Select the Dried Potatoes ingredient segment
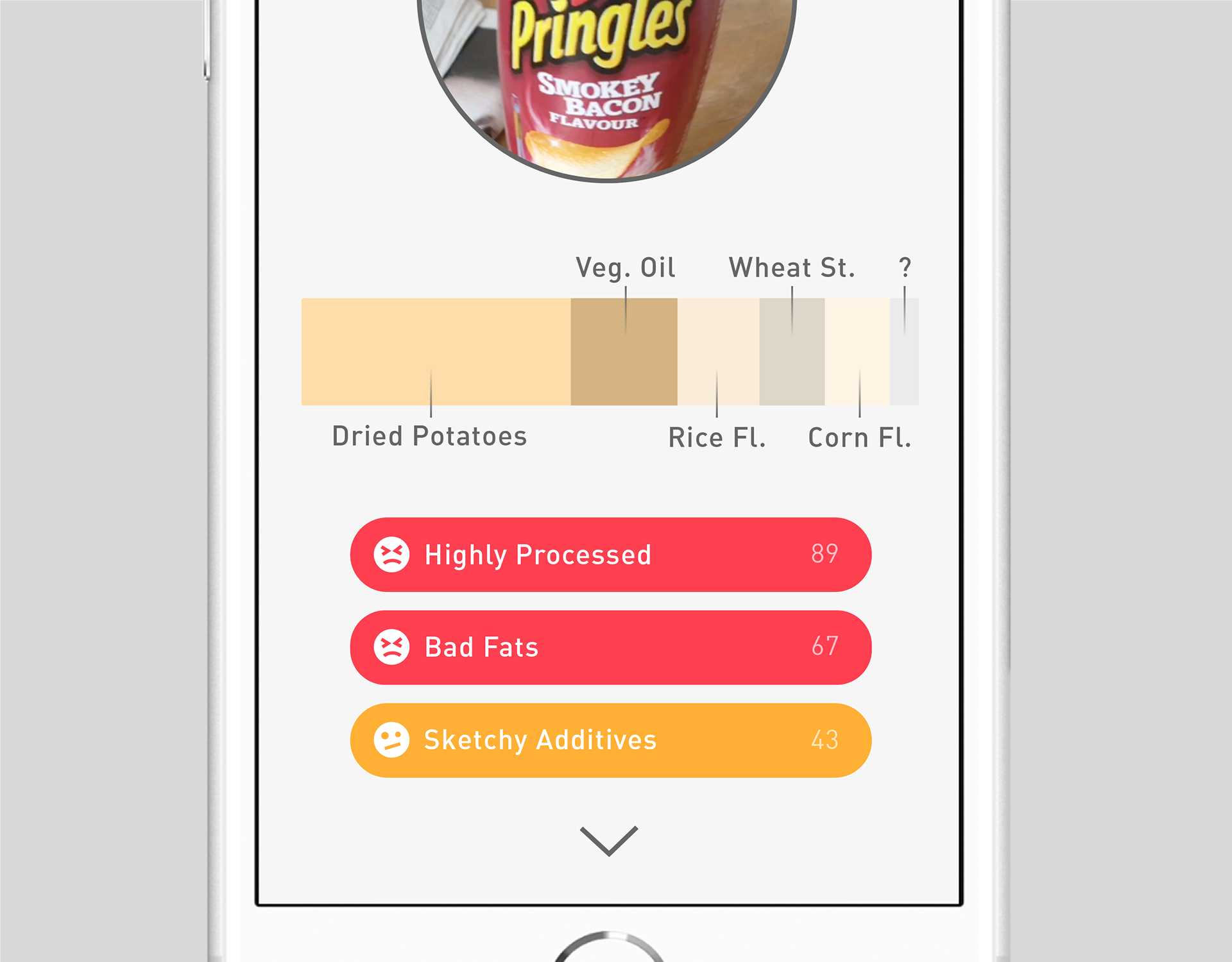This screenshot has height=962, width=1232. (x=436, y=351)
